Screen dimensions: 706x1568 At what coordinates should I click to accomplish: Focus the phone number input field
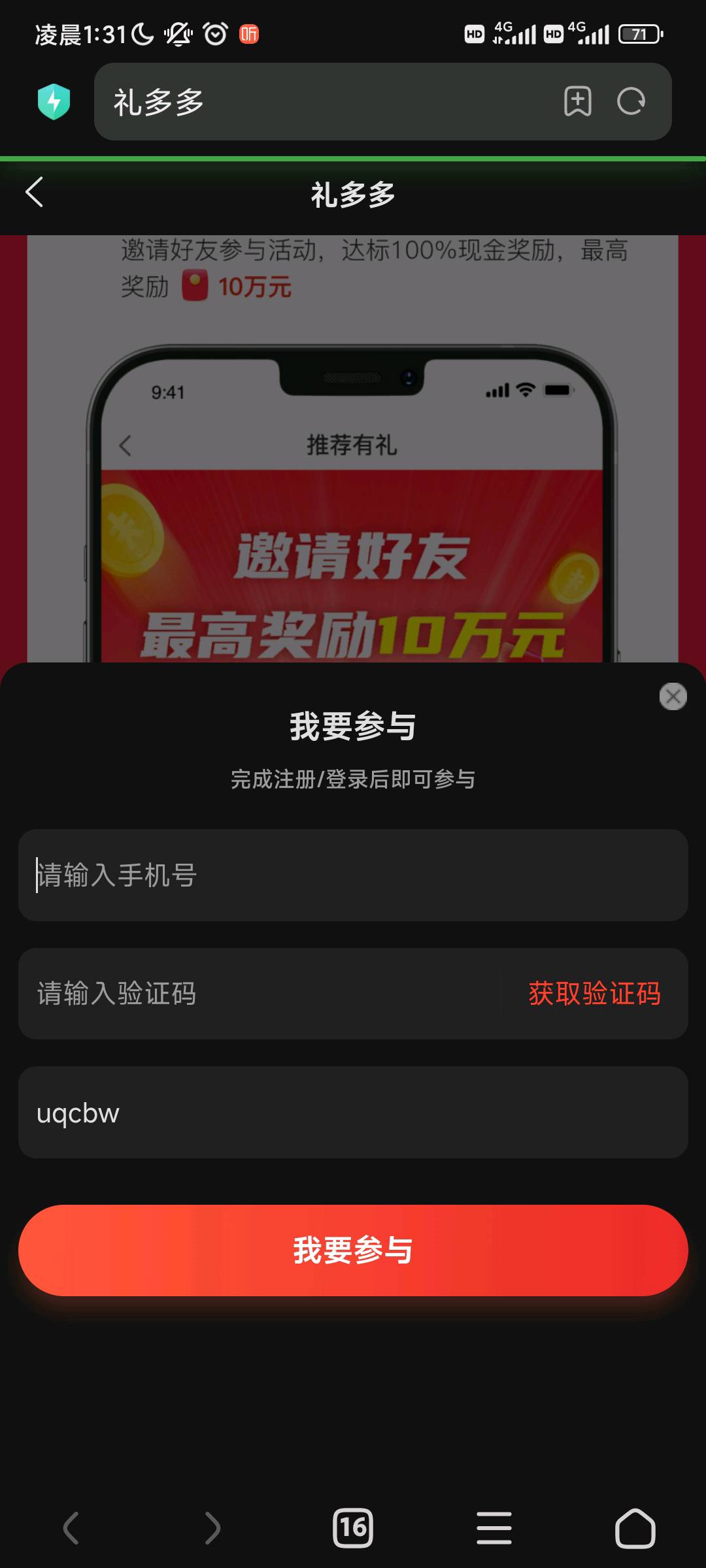pyautogui.click(x=353, y=875)
